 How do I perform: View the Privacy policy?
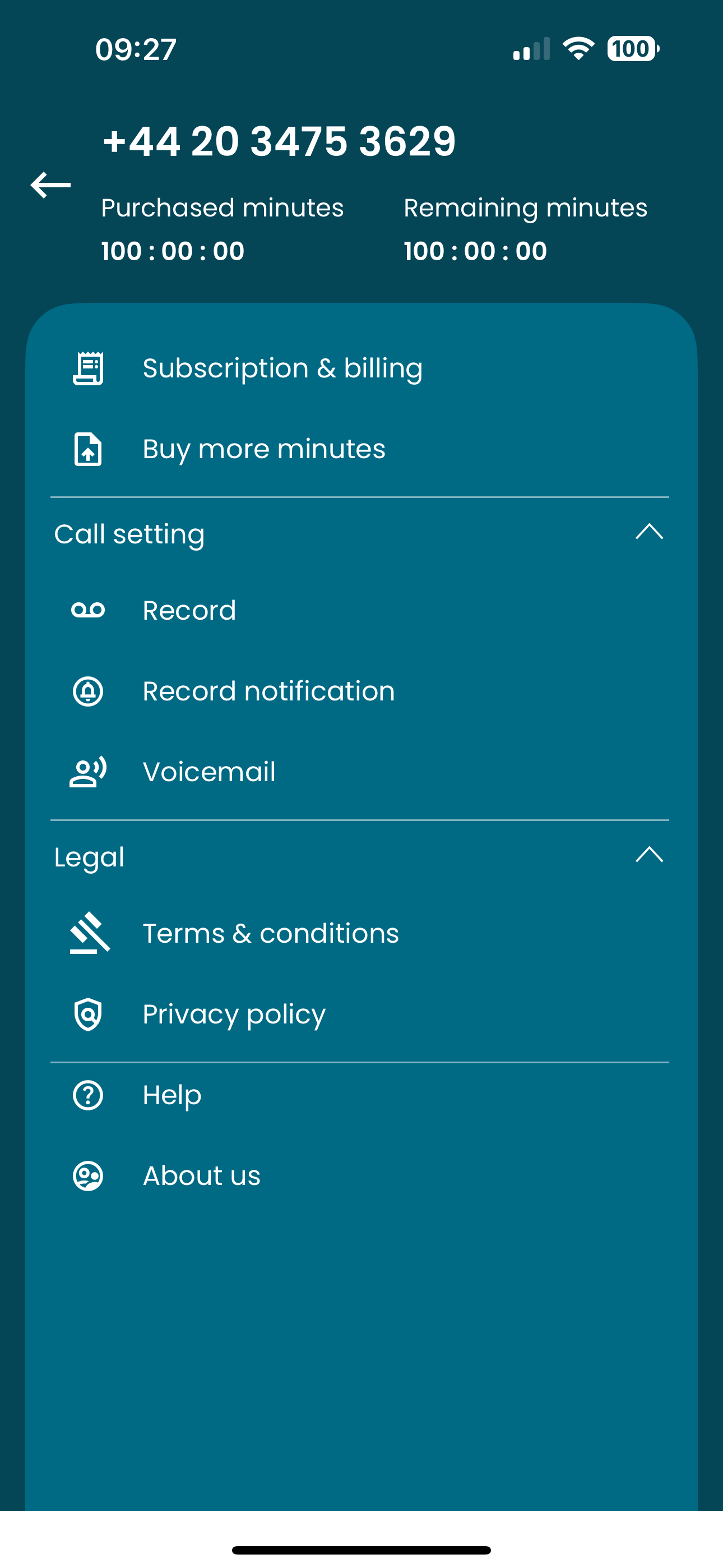(x=359, y=1014)
